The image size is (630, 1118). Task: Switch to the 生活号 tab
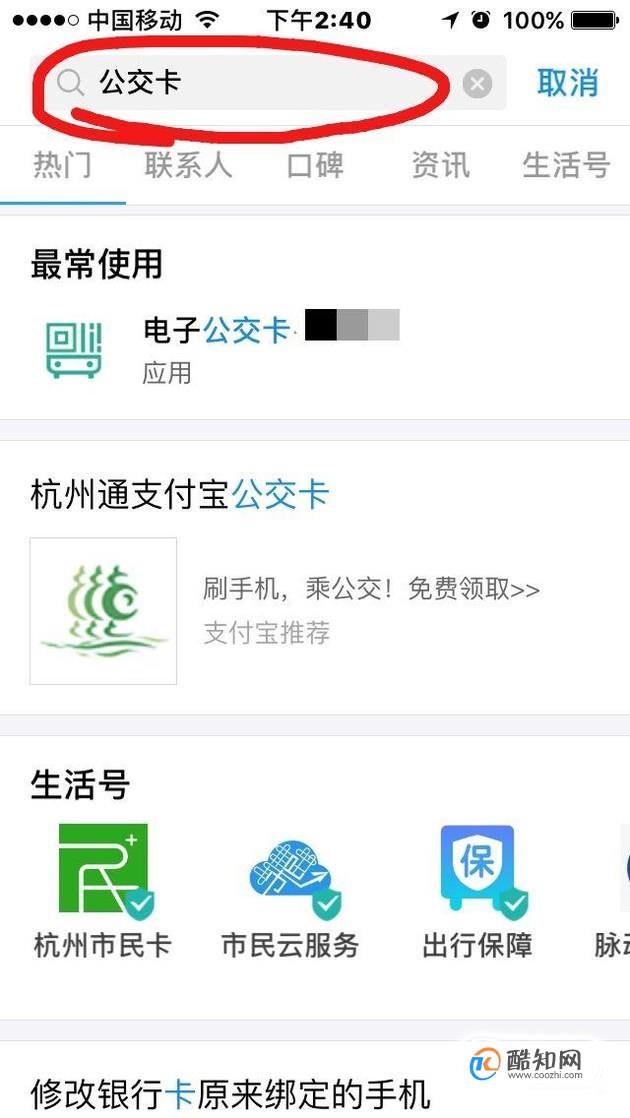coord(566,165)
